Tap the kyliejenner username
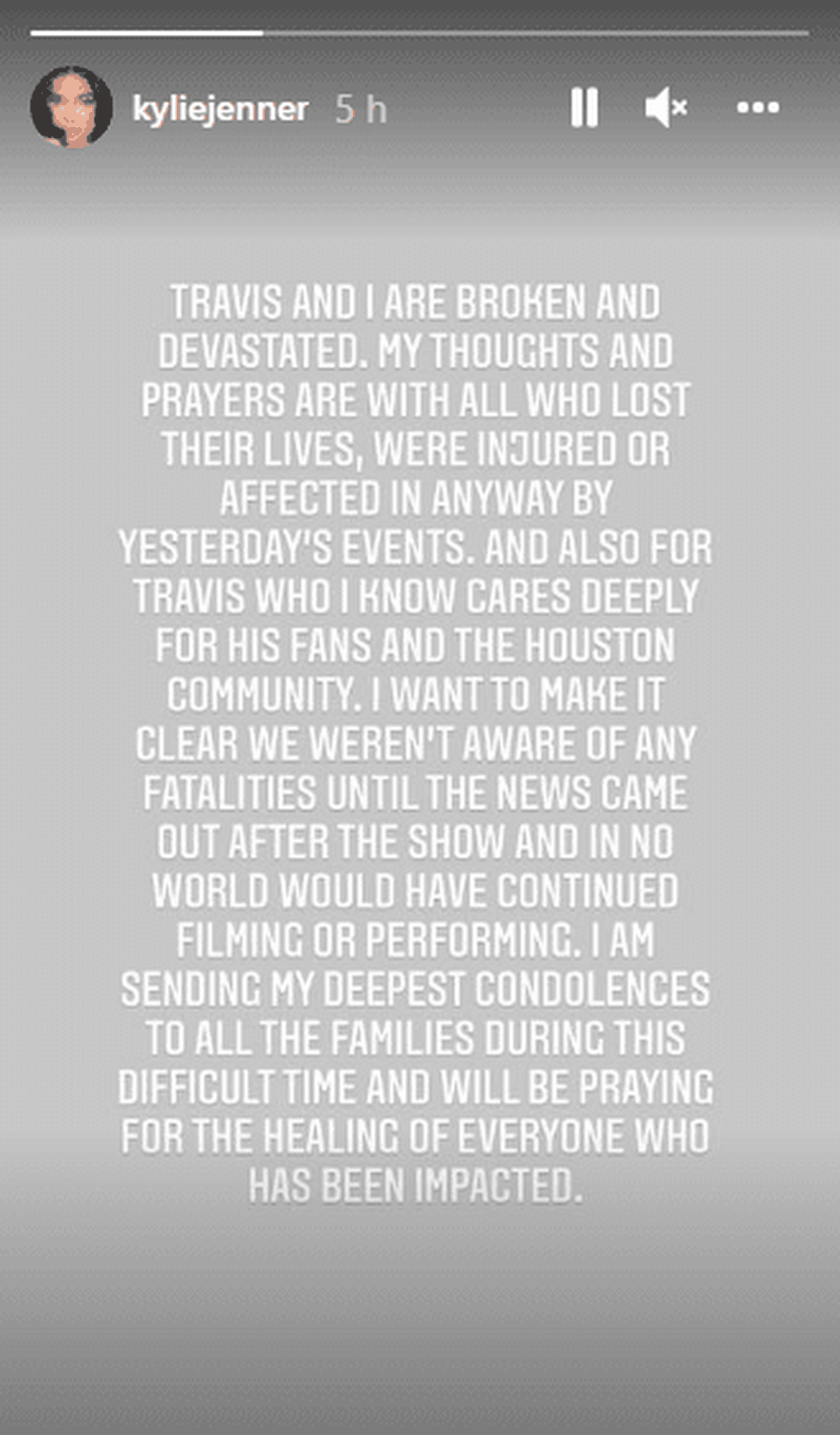Screen dimensions: 840x1435 [221, 108]
